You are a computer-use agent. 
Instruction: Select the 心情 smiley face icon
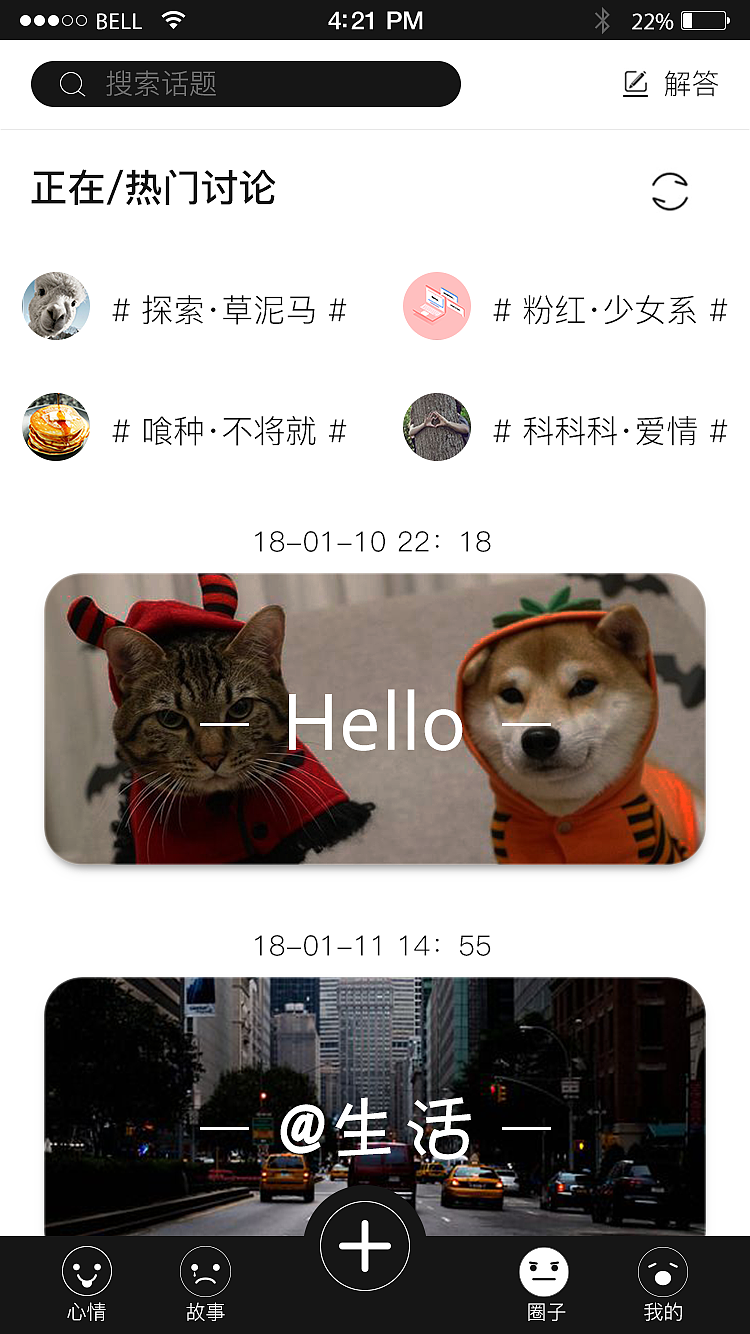87,1270
